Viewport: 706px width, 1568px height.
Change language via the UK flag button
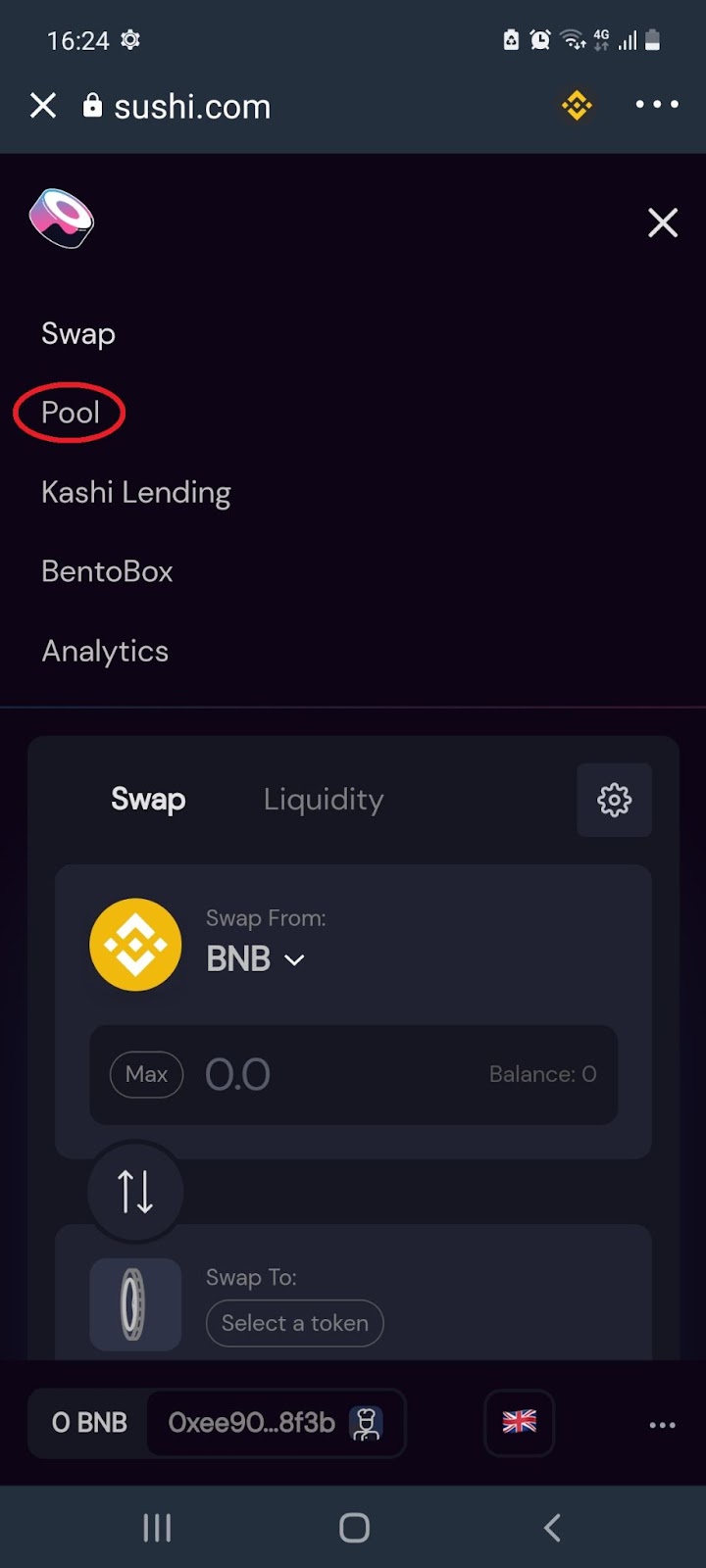click(520, 1423)
